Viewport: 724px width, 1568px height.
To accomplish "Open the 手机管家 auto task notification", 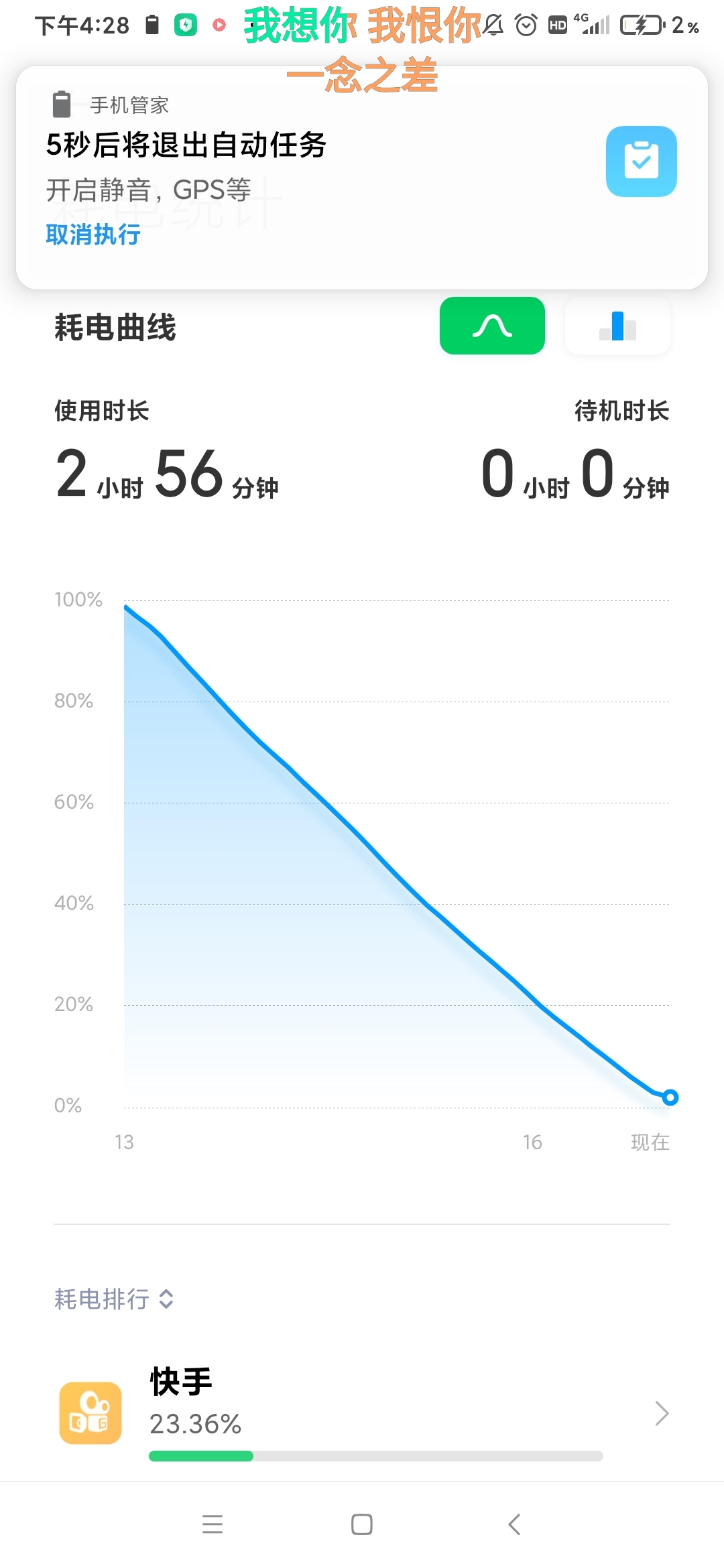I will [x=362, y=178].
